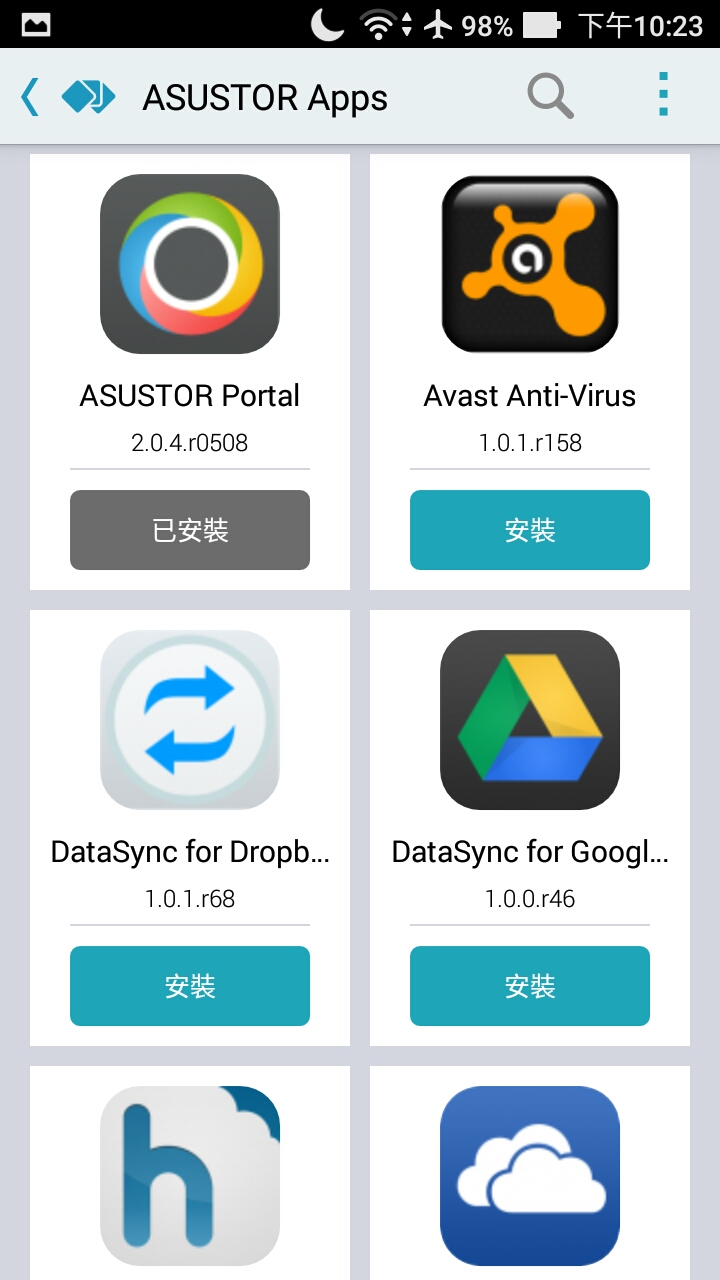This screenshot has width=720, height=1280.
Task: Open search in ASUSTOR Apps
Action: [x=550, y=97]
